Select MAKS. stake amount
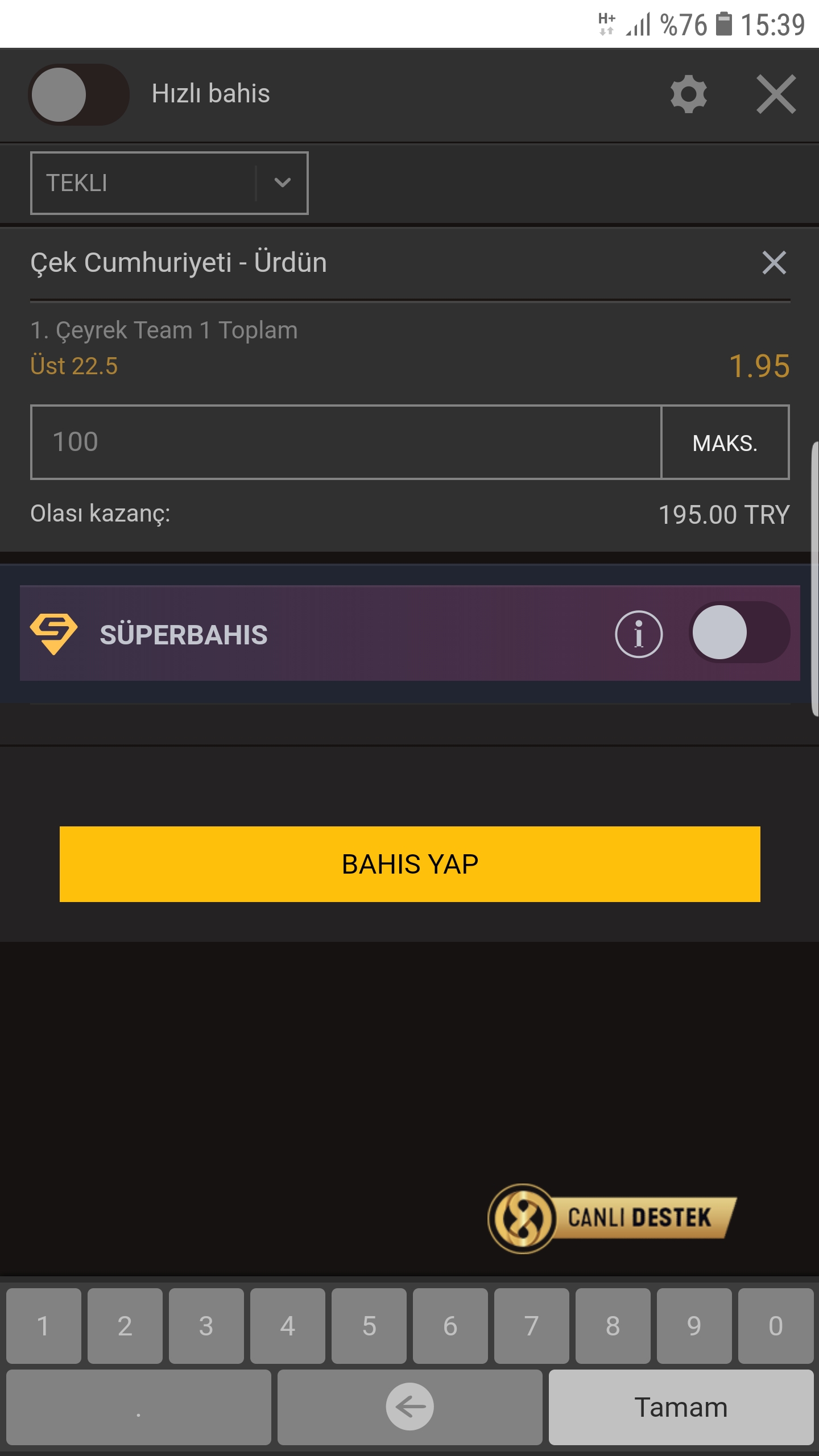 pos(725,442)
